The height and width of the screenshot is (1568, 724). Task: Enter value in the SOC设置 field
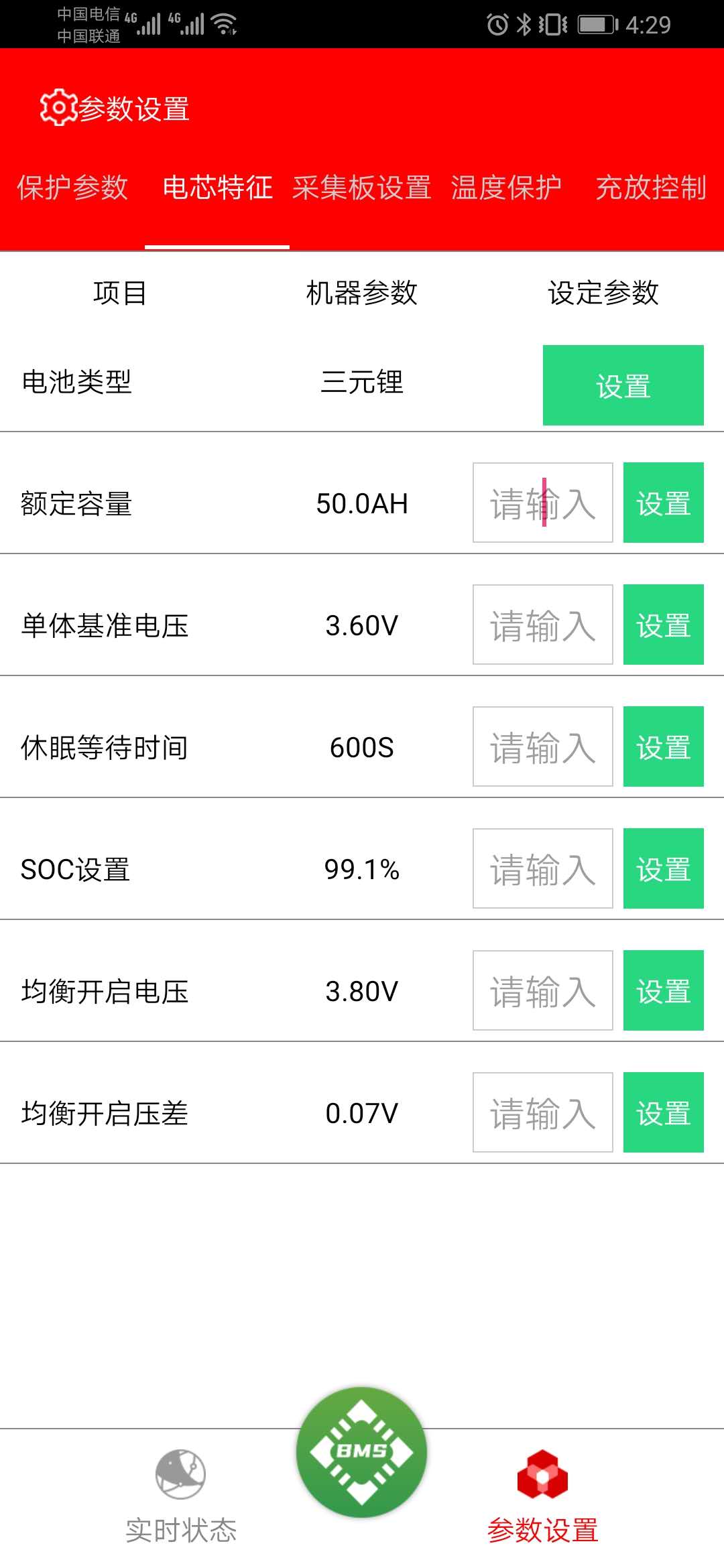click(543, 868)
